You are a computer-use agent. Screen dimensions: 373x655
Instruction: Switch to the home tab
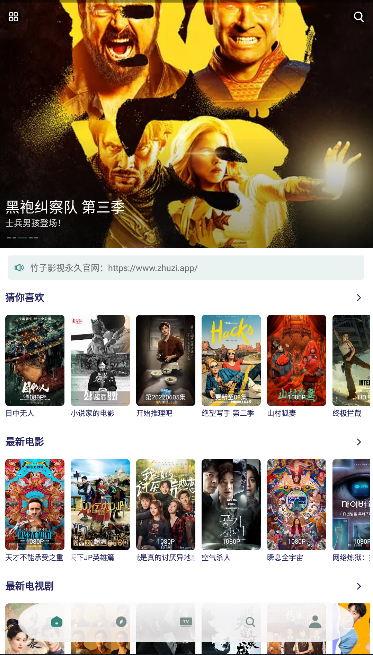pyautogui.click(x=56, y=622)
